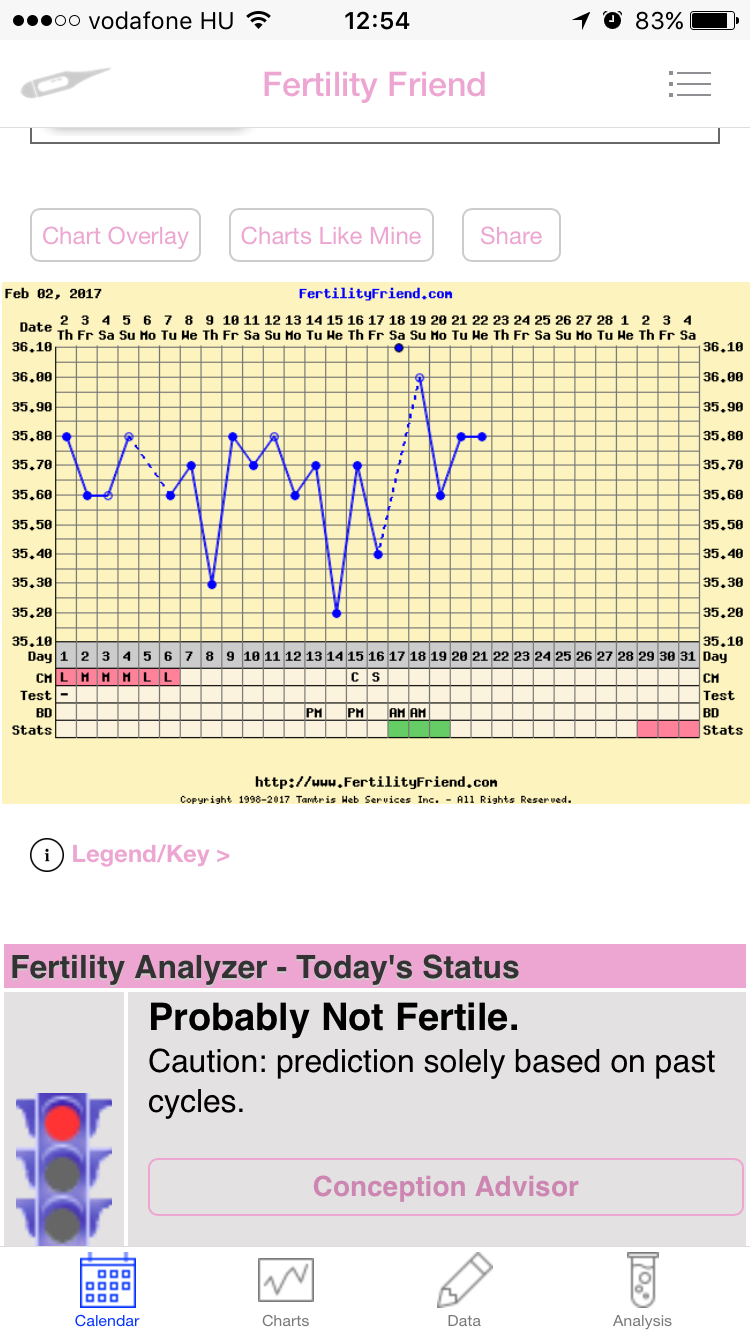Open Chart Overlay
The image size is (750, 1334).
[115, 236]
